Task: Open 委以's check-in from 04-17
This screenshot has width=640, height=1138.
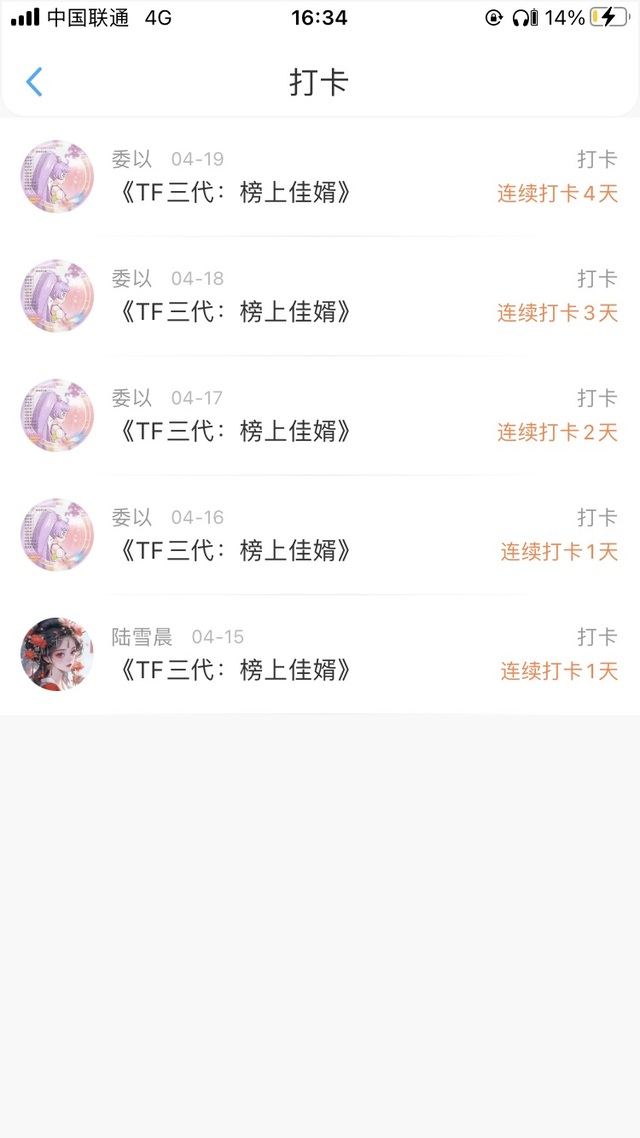Action: coord(320,416)
